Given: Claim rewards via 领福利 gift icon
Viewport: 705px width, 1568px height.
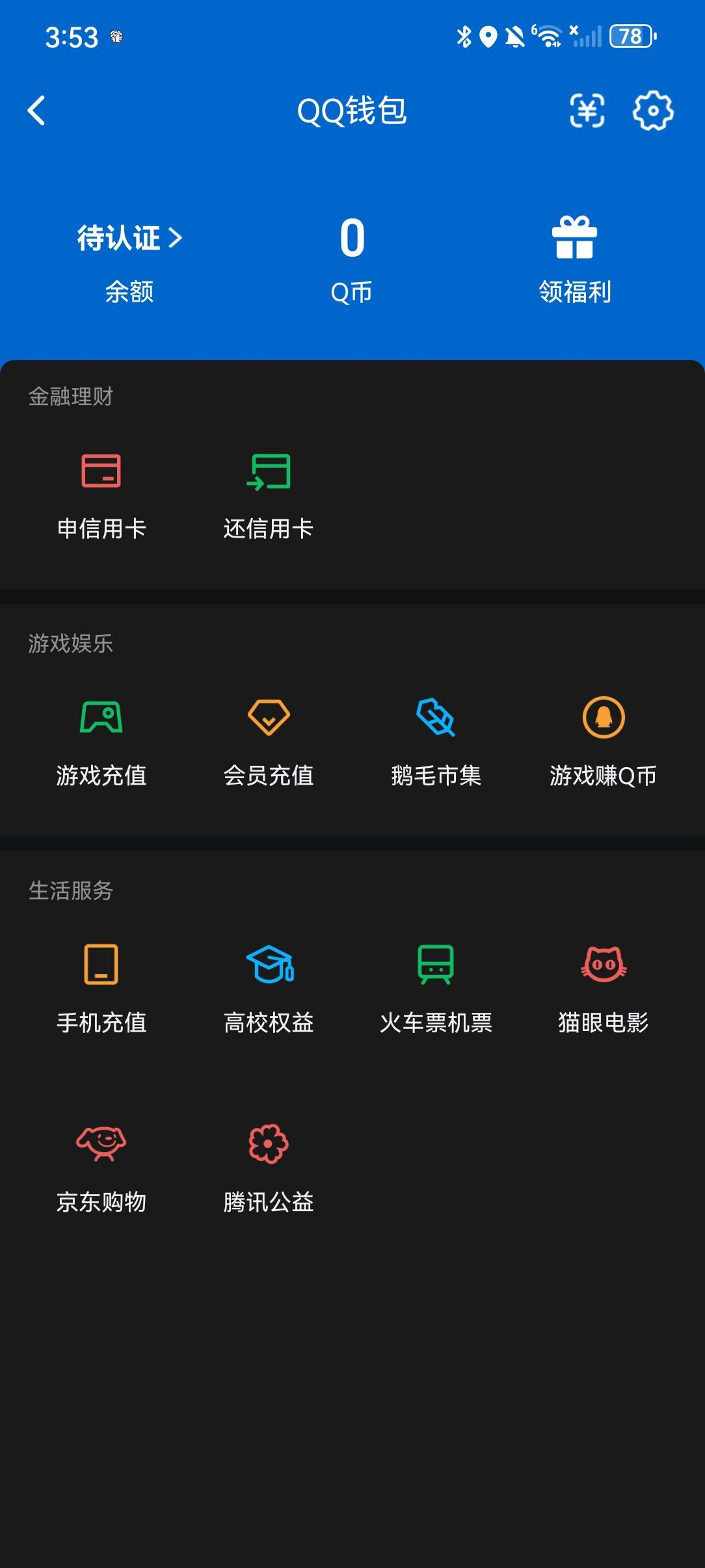Looking at the screenshot, I should (575, 239).
